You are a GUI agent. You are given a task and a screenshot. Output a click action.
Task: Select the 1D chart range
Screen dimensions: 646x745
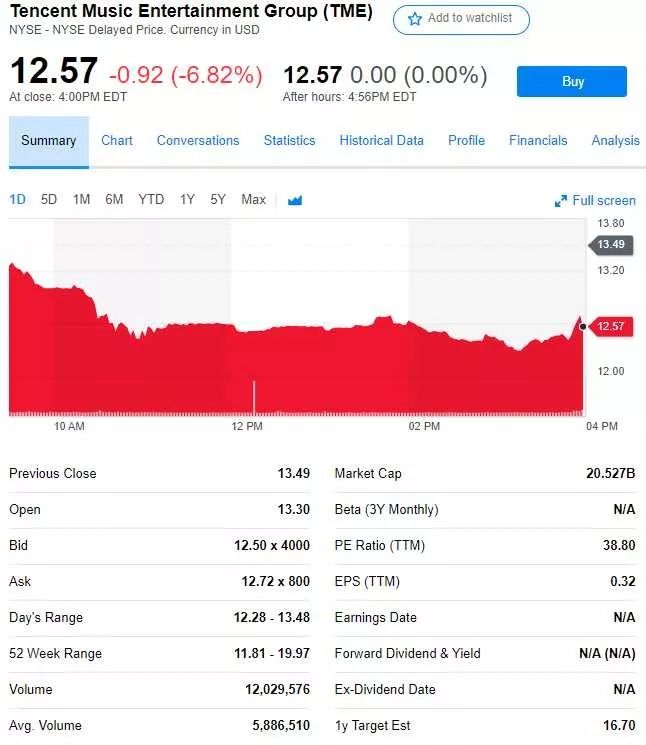pyautogui.click(x=18, y=200)
